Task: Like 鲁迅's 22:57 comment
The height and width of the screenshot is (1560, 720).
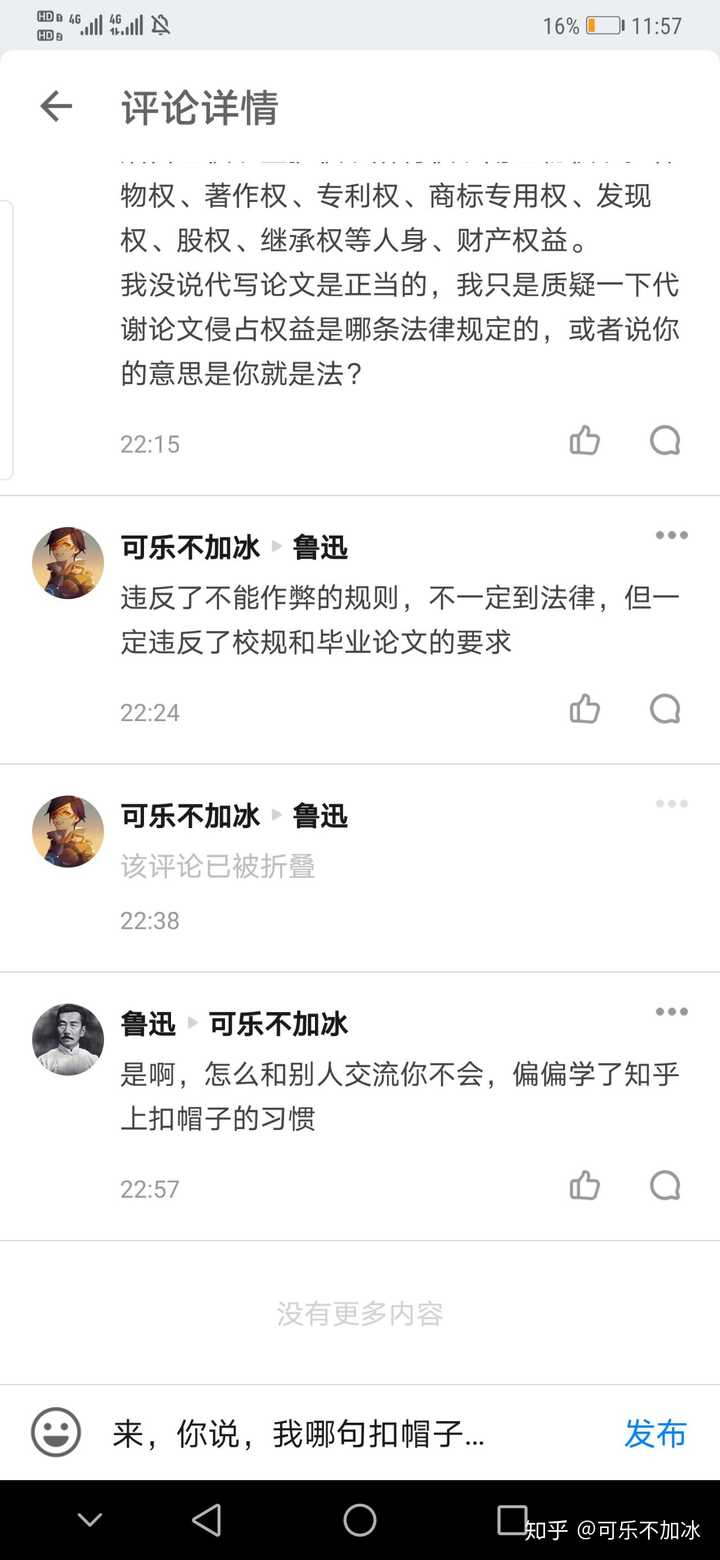Action: [x=585, y=1186]
